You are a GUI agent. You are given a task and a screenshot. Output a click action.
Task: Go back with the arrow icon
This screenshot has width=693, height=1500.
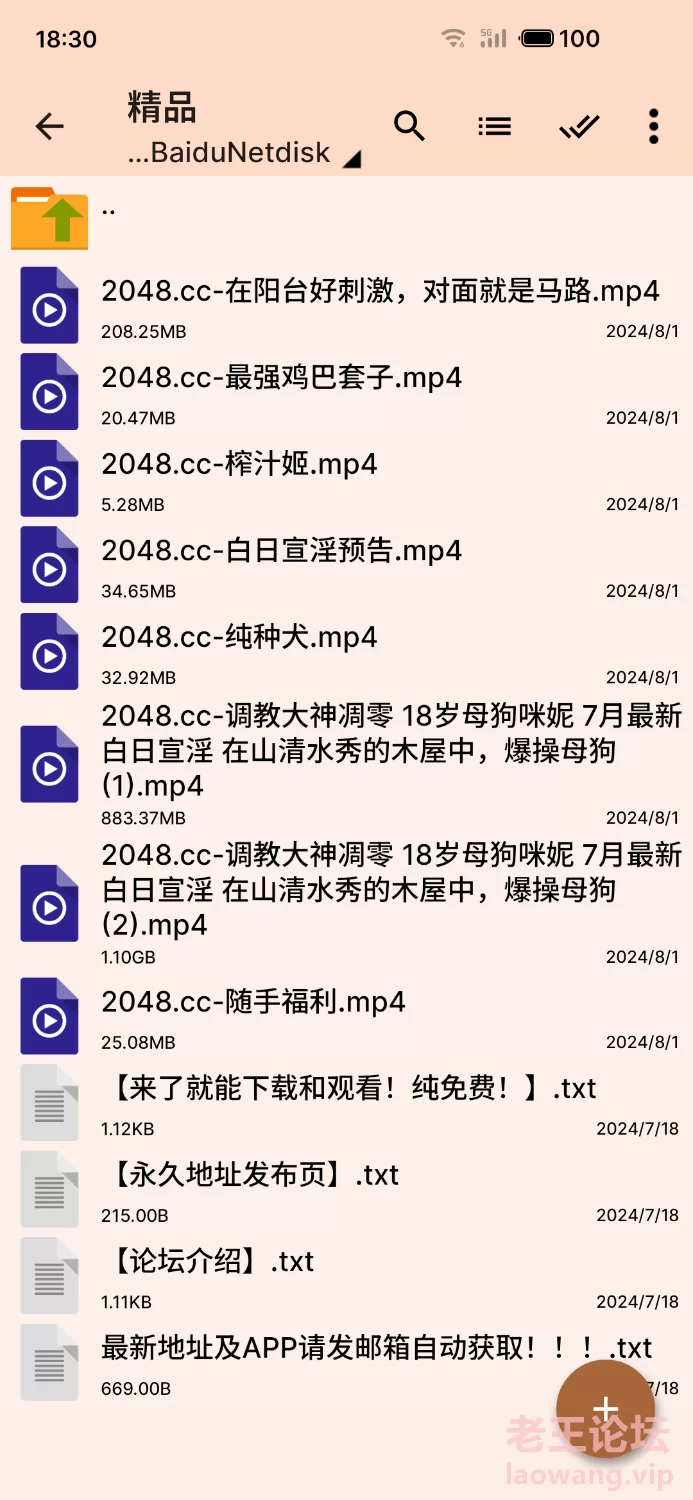[x=49, y=126]
